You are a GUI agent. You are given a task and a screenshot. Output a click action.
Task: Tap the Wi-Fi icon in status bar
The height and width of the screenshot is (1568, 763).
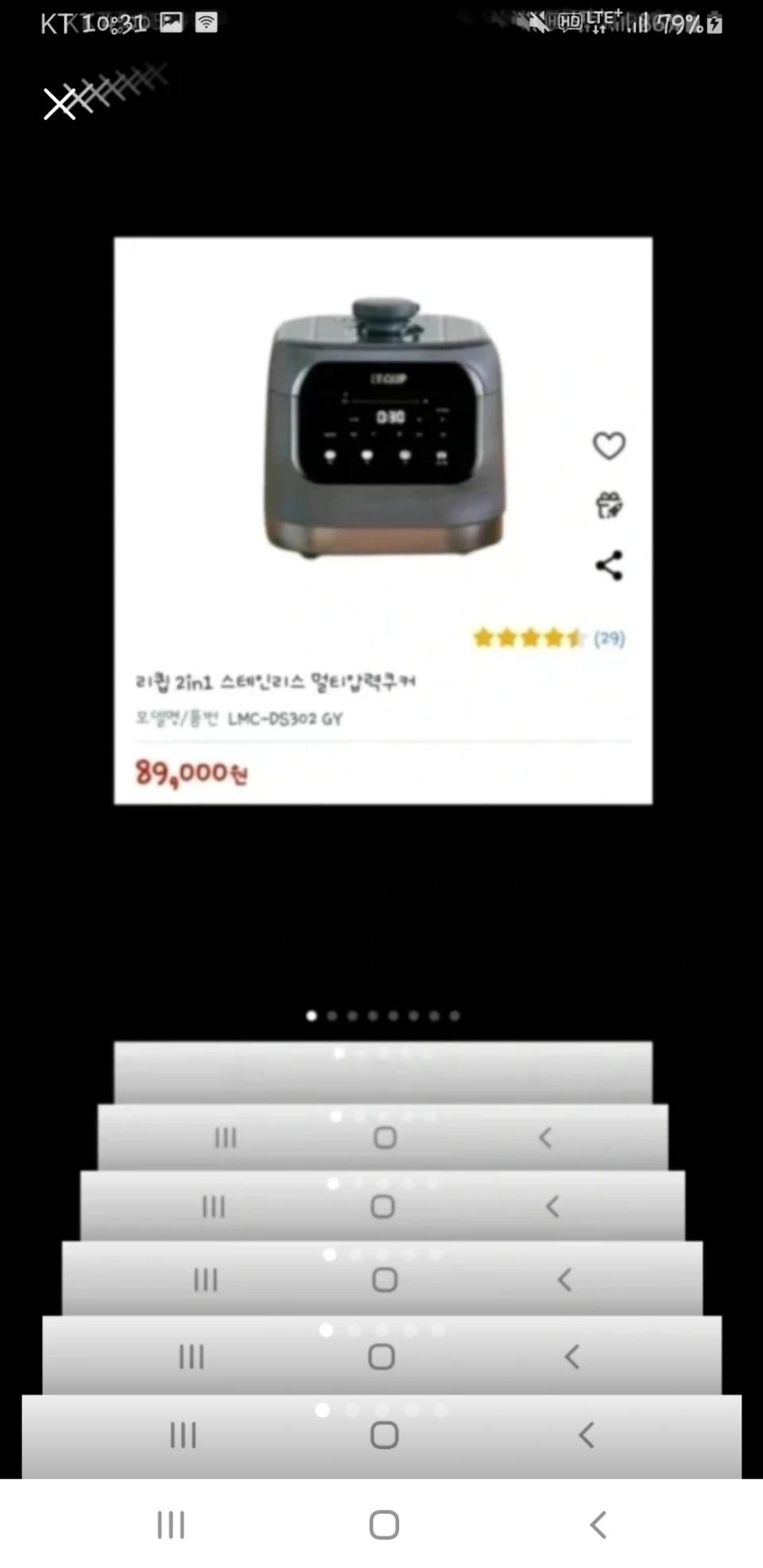point(207,23)
